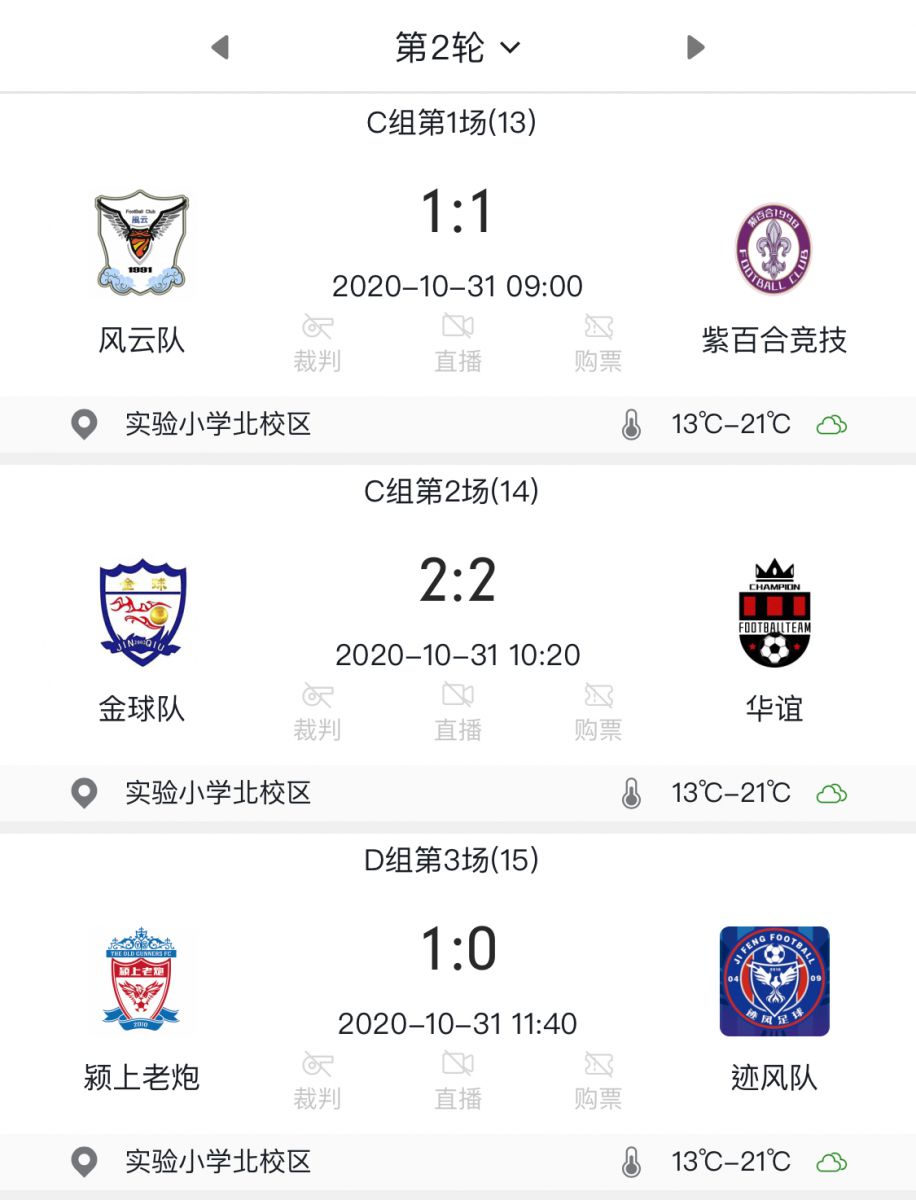
Task: Tap 直播 in the 颍上老炮 match
Action: coord(458,1080)
